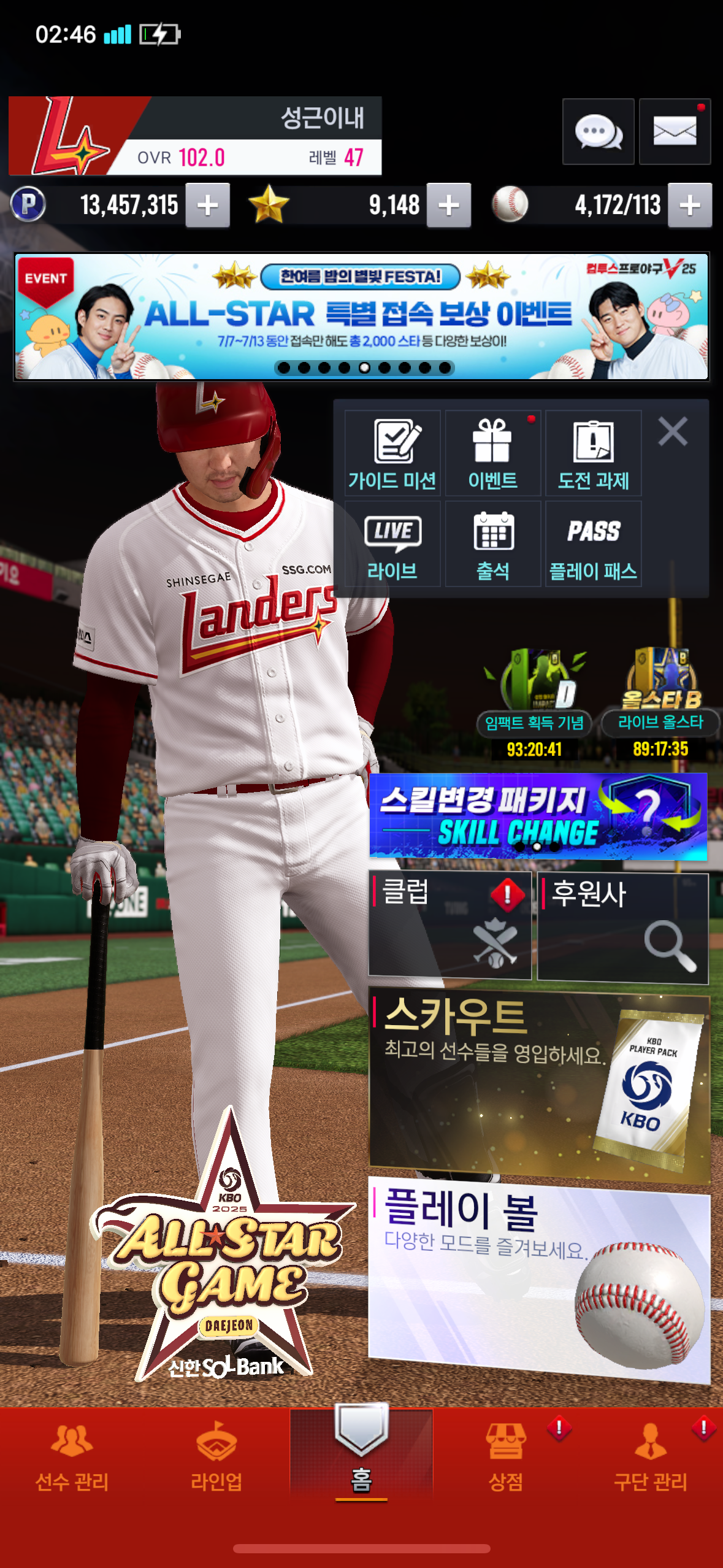Open the mailbox envelope icon
This screenshot has height=1568, width=723.
675,131
